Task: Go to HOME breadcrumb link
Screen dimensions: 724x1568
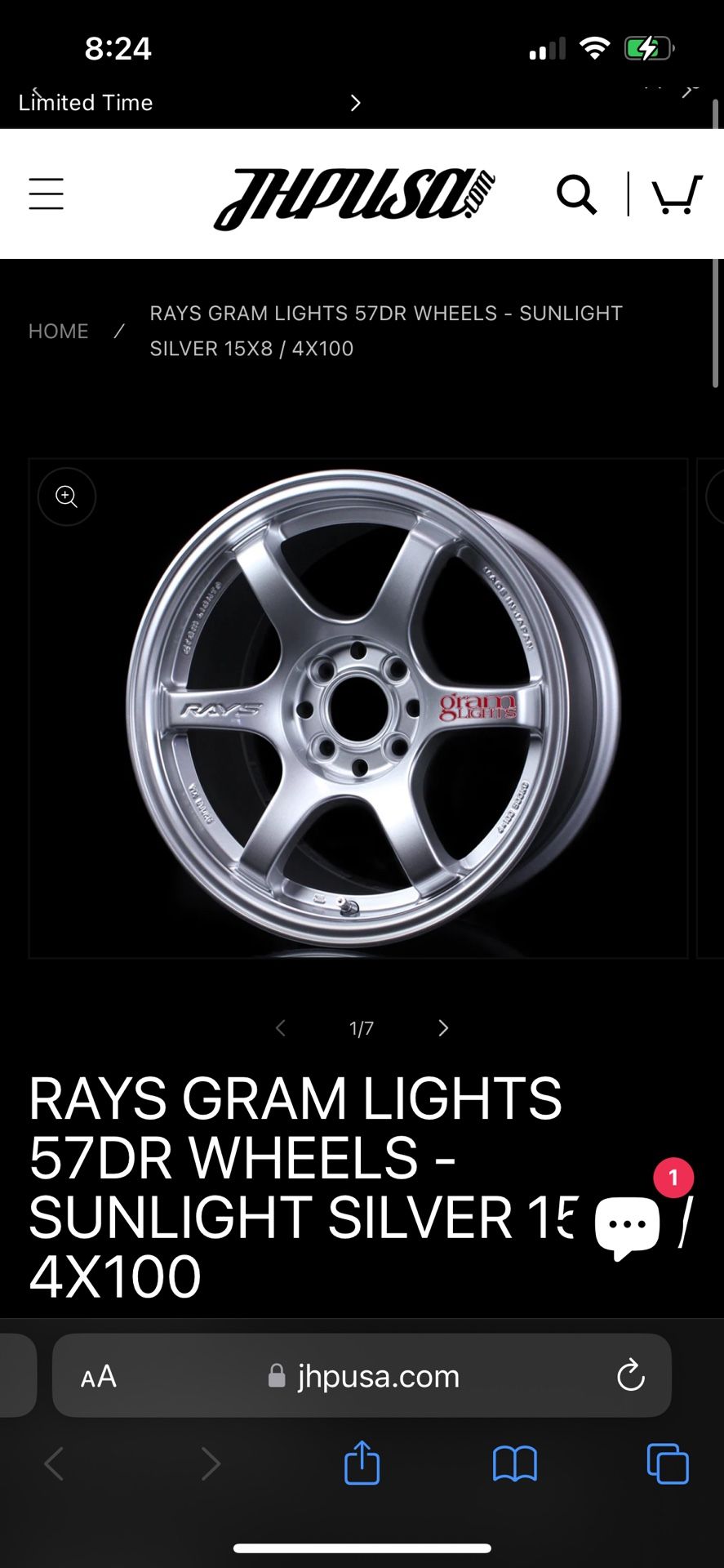Action: pos(58,331)
